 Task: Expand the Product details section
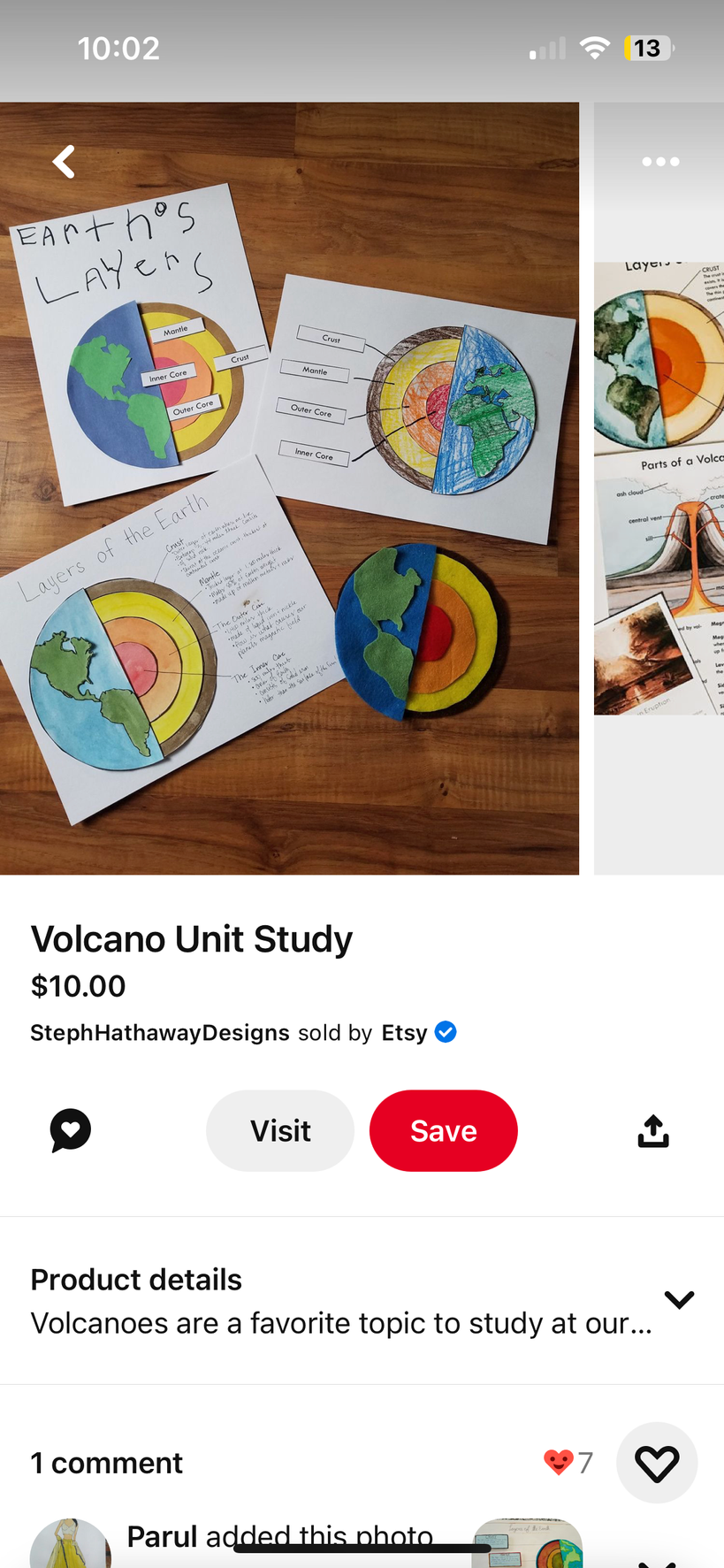coord(678,1299)
